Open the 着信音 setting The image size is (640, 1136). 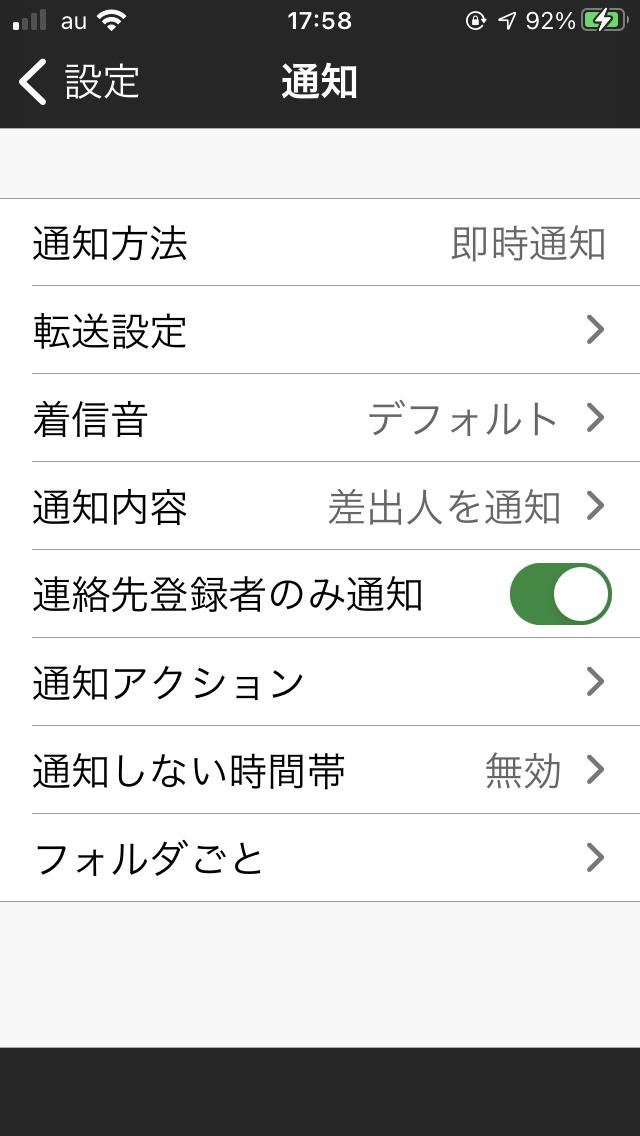pos(320,418)
